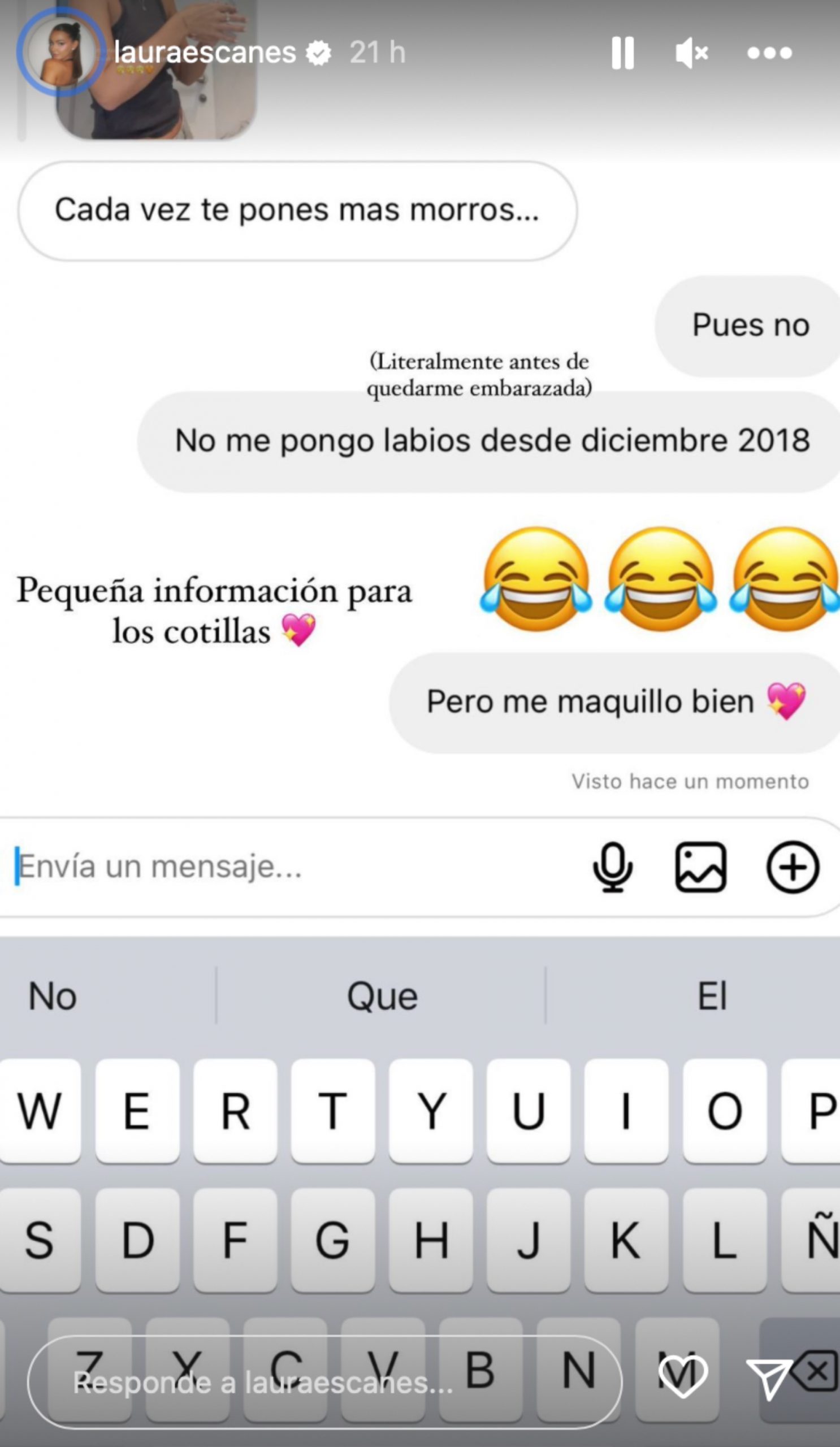Open the three-dot story options menu
Image resolution: width=840 pixels, height=1447 pixels.
[x=769, y=52]
